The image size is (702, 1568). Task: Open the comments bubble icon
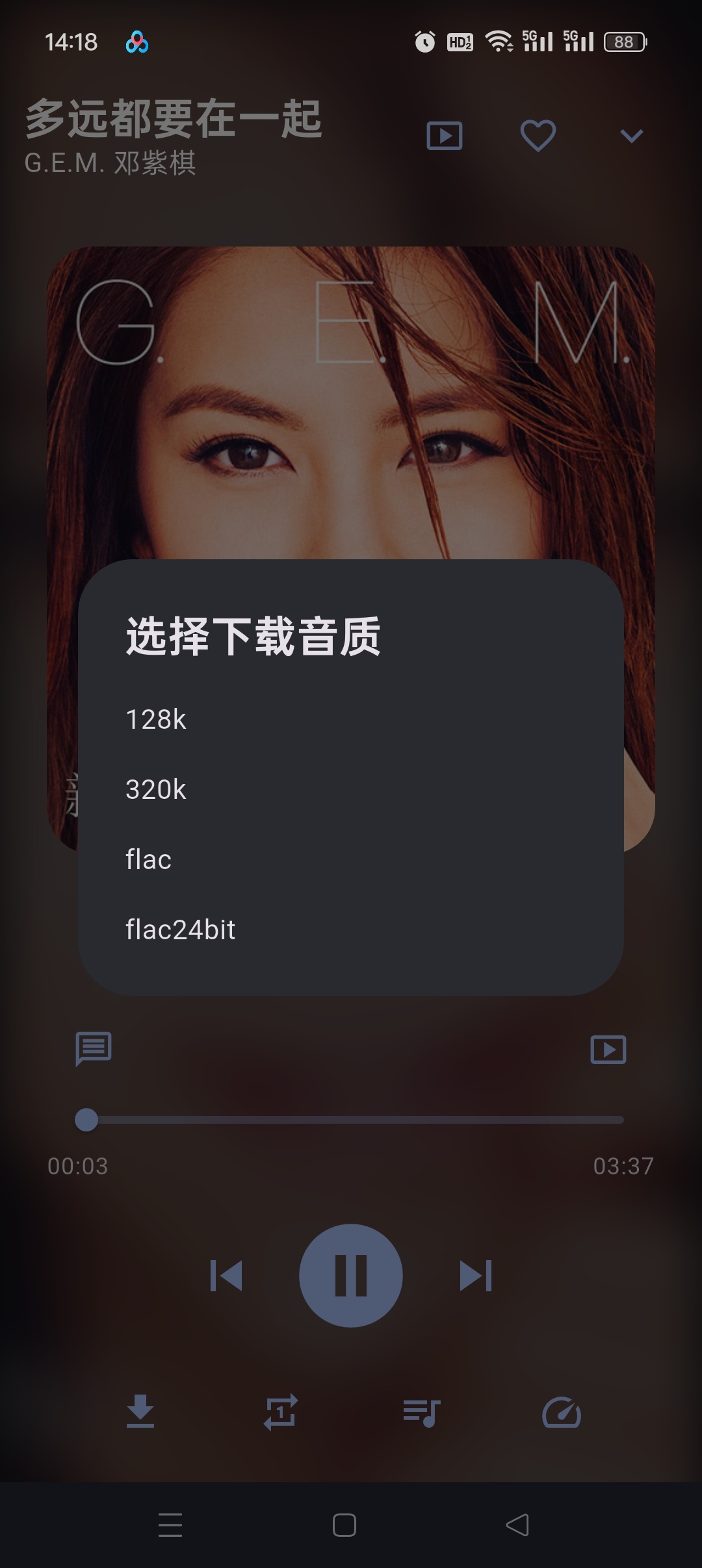(x=93, y=1048)
